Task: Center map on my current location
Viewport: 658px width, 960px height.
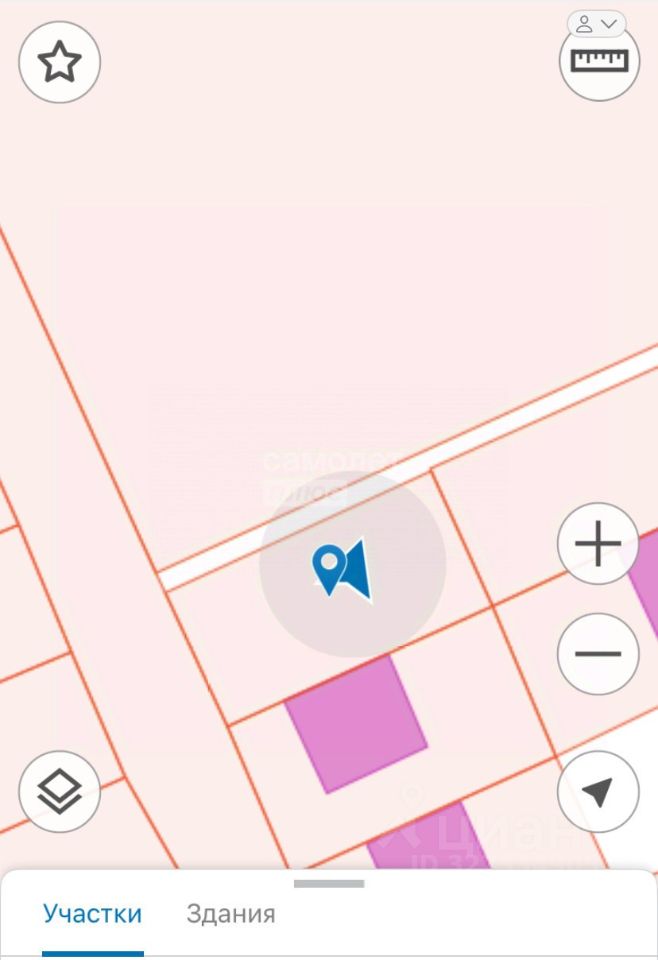Action: click(598, 792)
